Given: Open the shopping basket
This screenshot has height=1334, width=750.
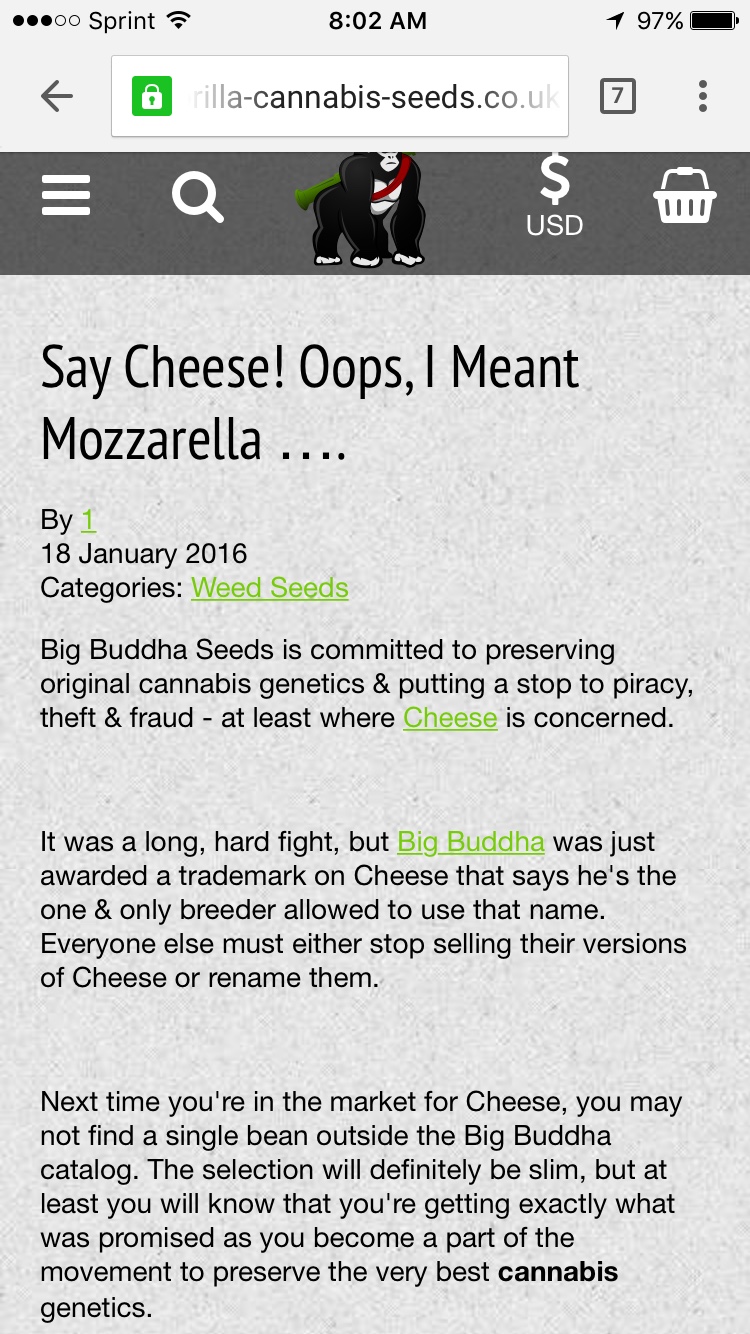Looking at the screenshot, I should 684,195.
